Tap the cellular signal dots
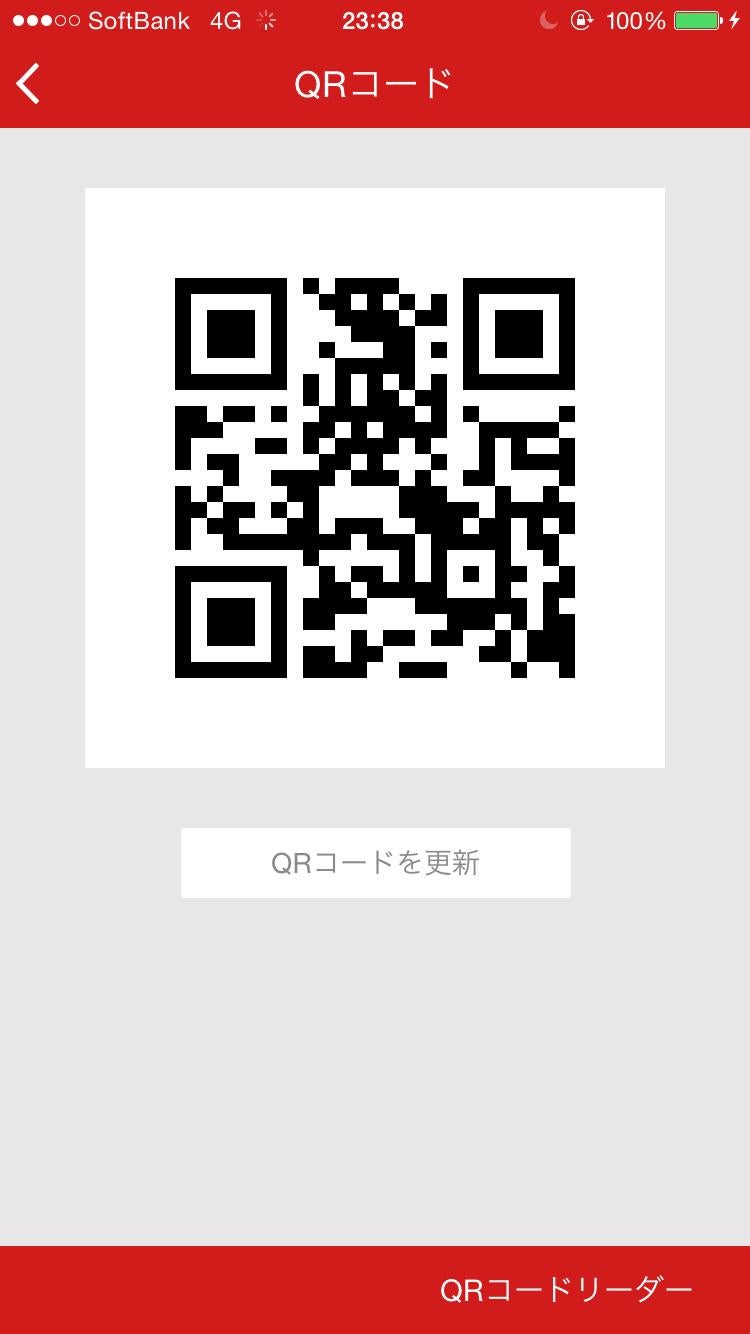Image resolution: width=750 pixels, height=1334 pixels. pos(44,19)
